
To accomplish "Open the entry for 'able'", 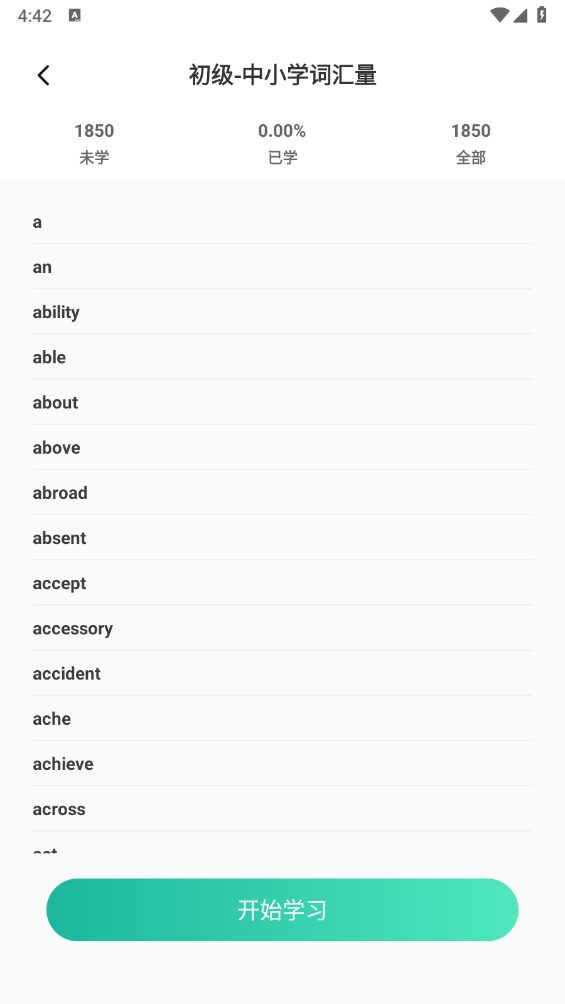I will (282, 357).
